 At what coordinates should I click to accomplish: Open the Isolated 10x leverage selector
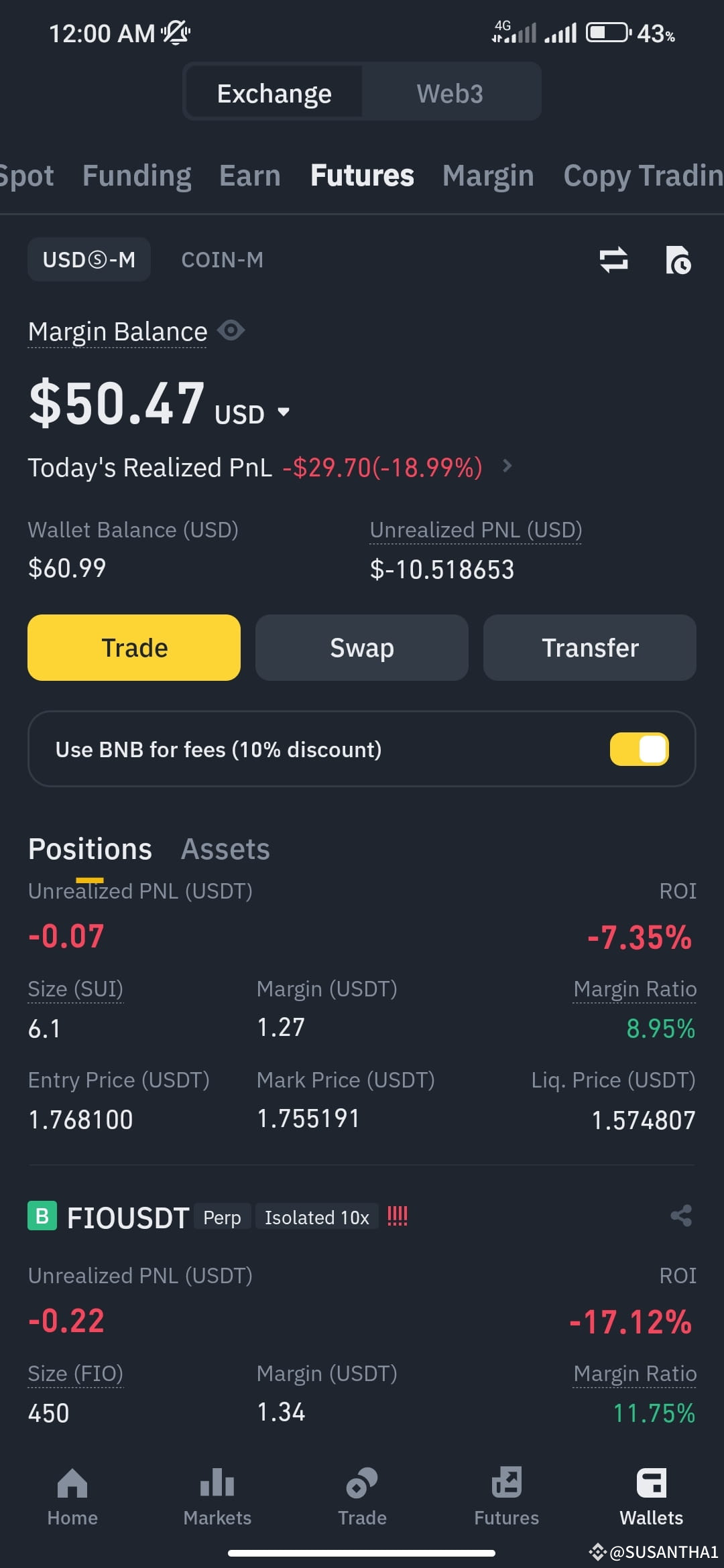tap(316, 1216)
